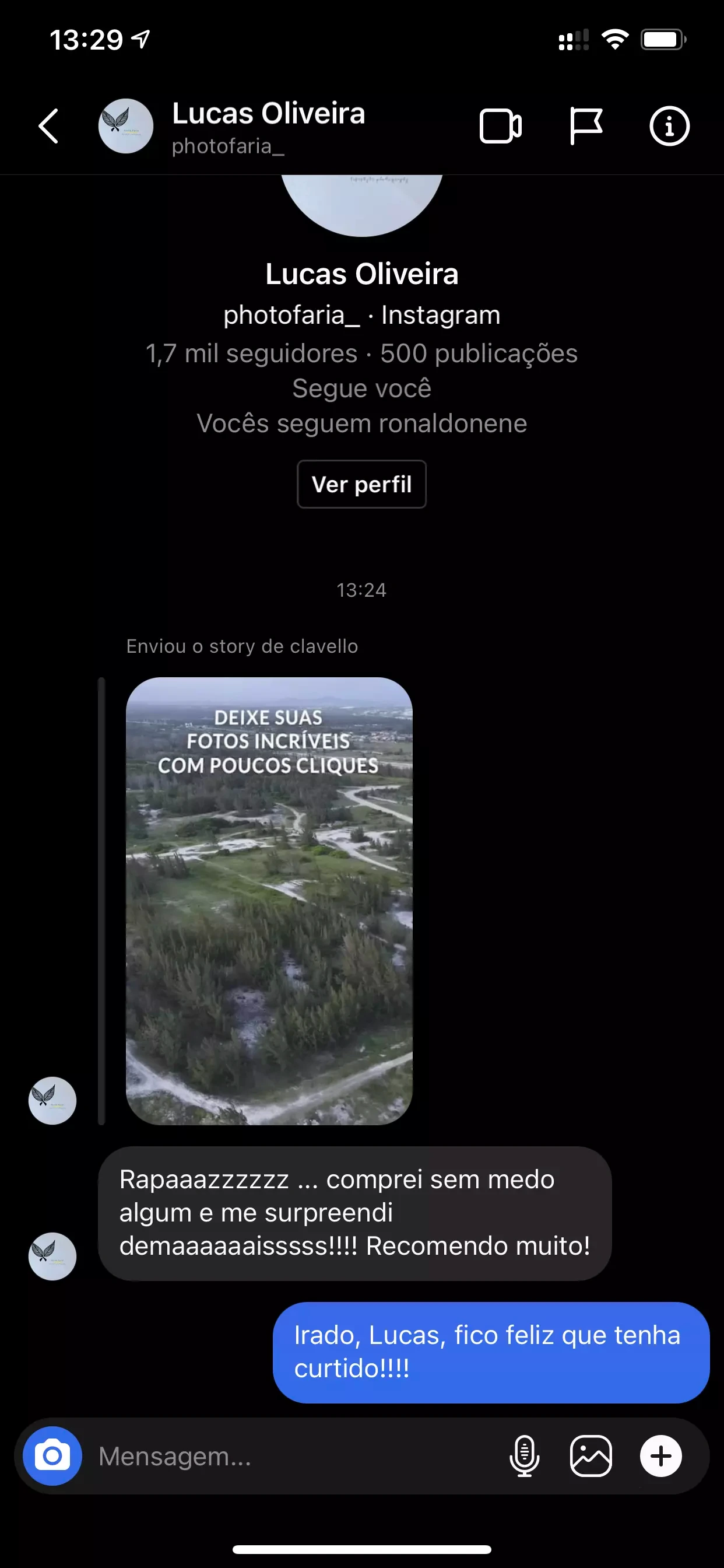The height and width of the screenshot is (1568, 724).
Task: Tap the plus icon for more options
Action: 660,1456
